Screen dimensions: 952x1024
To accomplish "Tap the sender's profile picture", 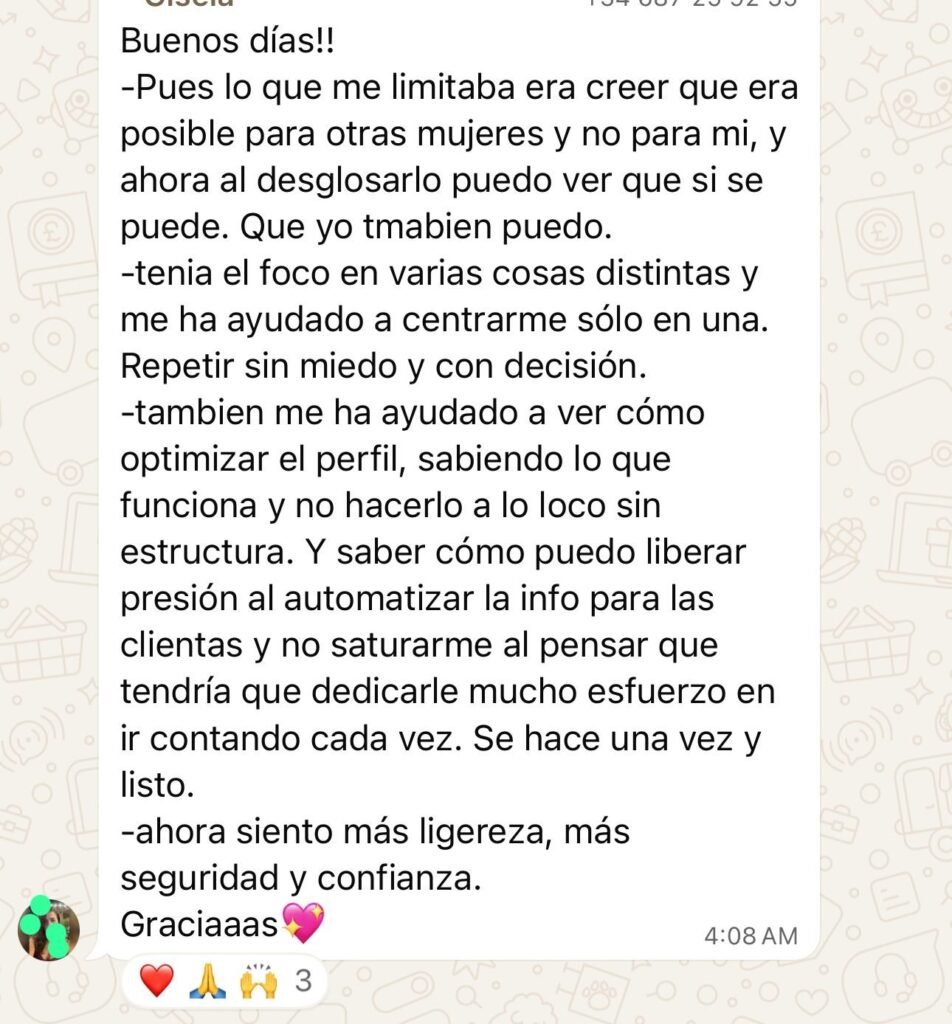I will tap(48, 928).
